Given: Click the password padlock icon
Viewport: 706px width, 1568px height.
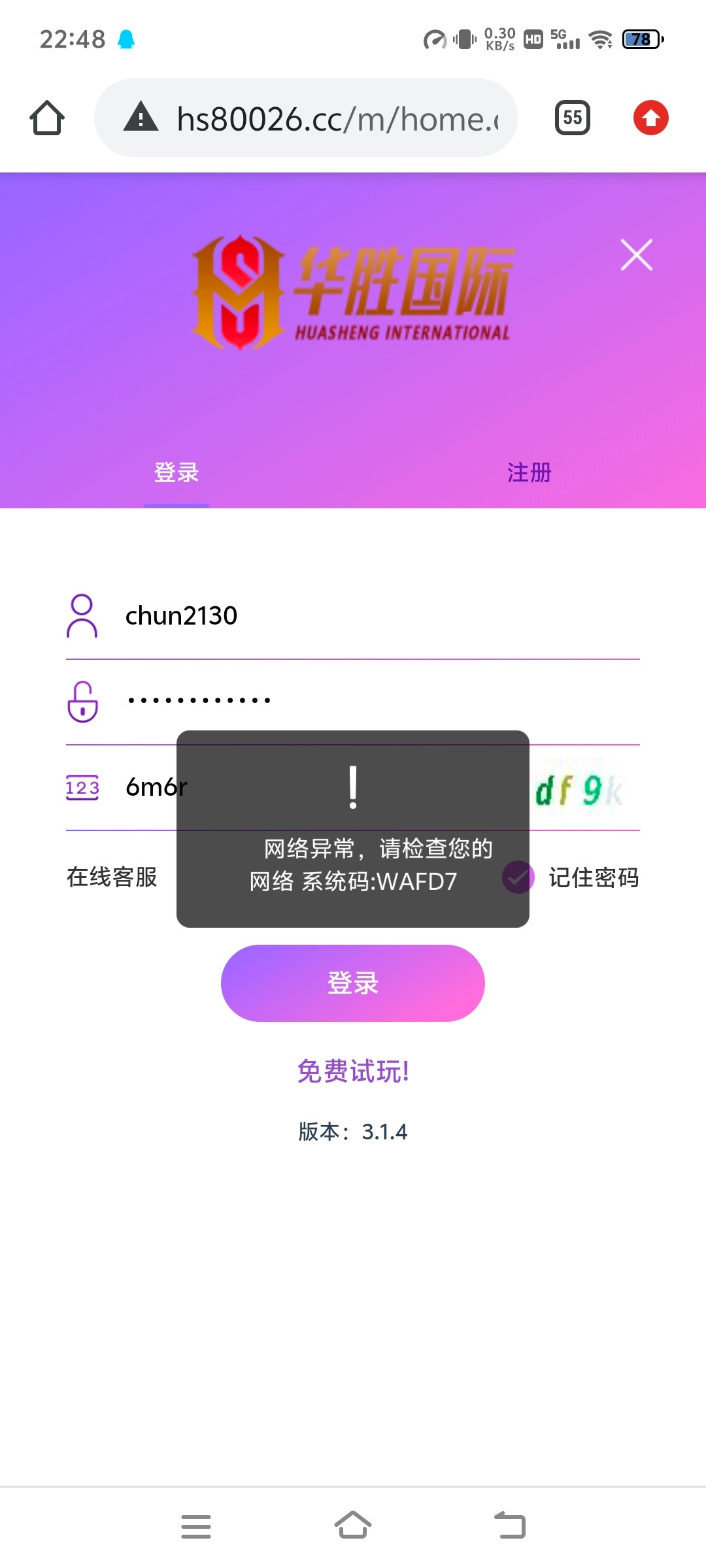Looking at the screenshot, I should click(x=83, y=700).
